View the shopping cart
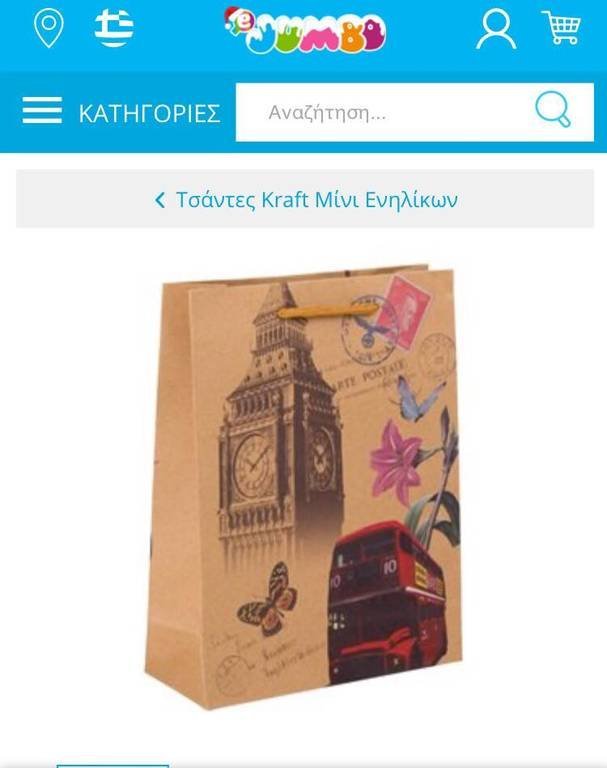 (x=561, y=28)
